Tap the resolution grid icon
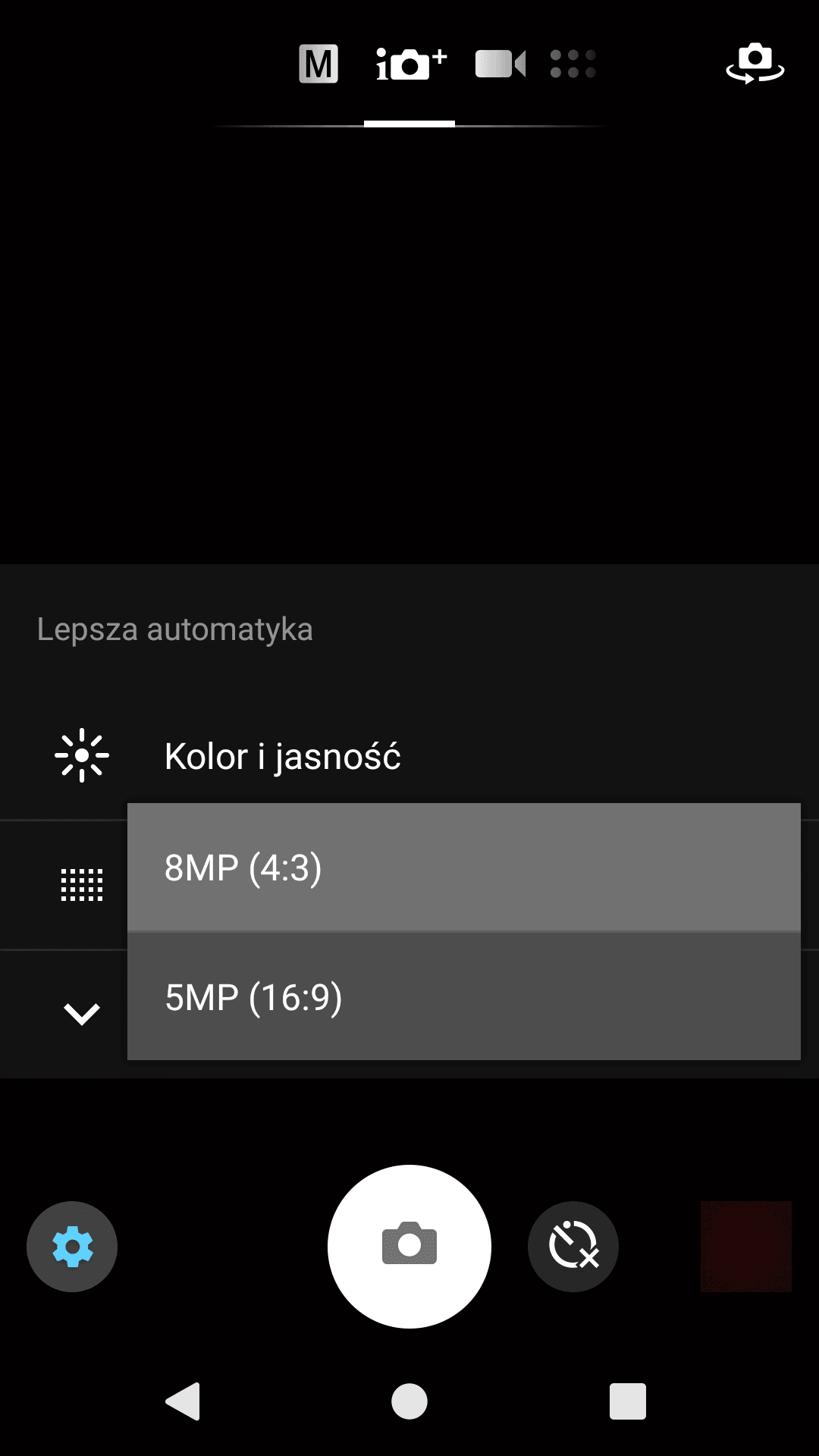819x1456 pixels. 82,885
